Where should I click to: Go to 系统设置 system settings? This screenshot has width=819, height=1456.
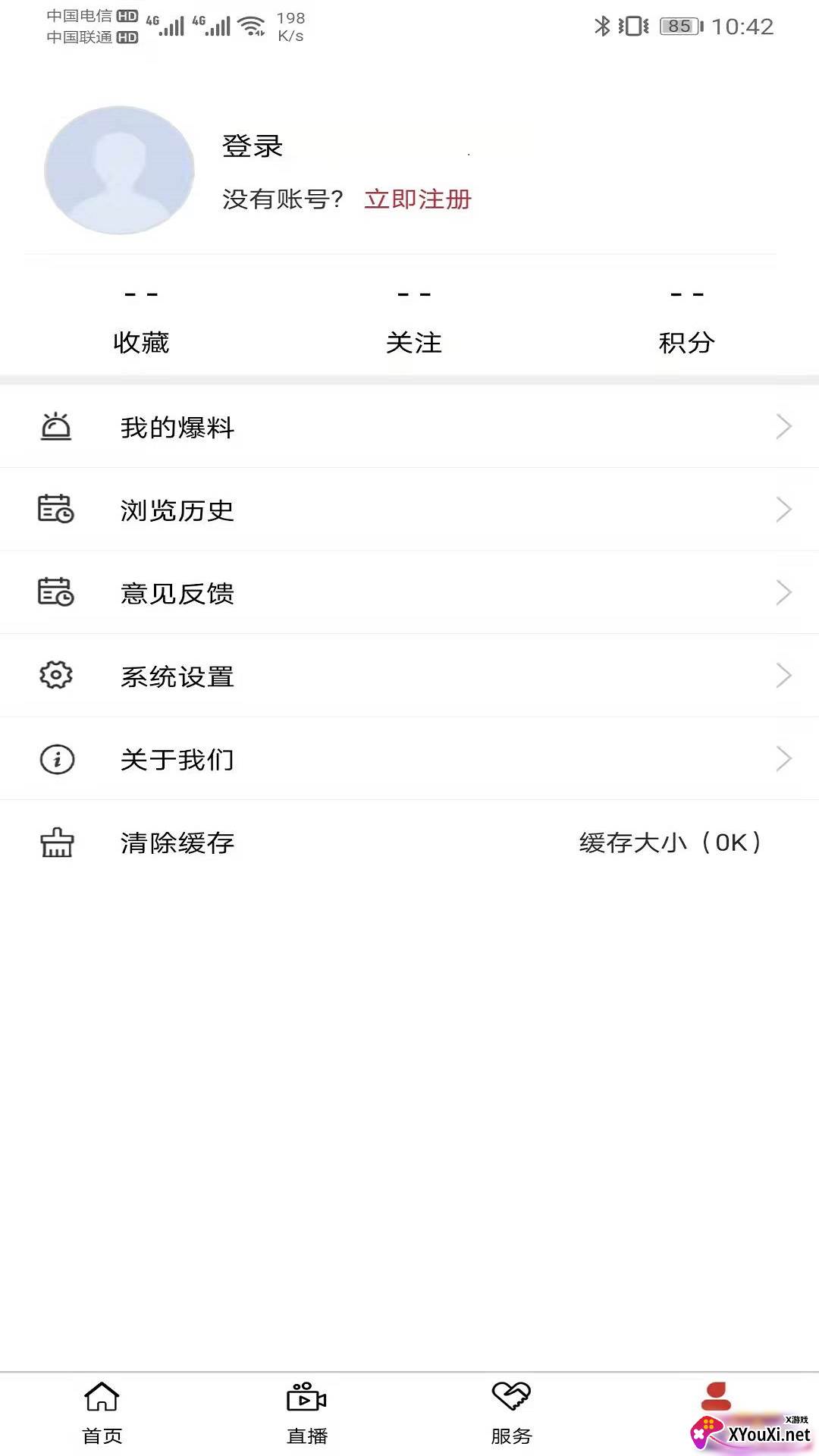coord(409,676)
